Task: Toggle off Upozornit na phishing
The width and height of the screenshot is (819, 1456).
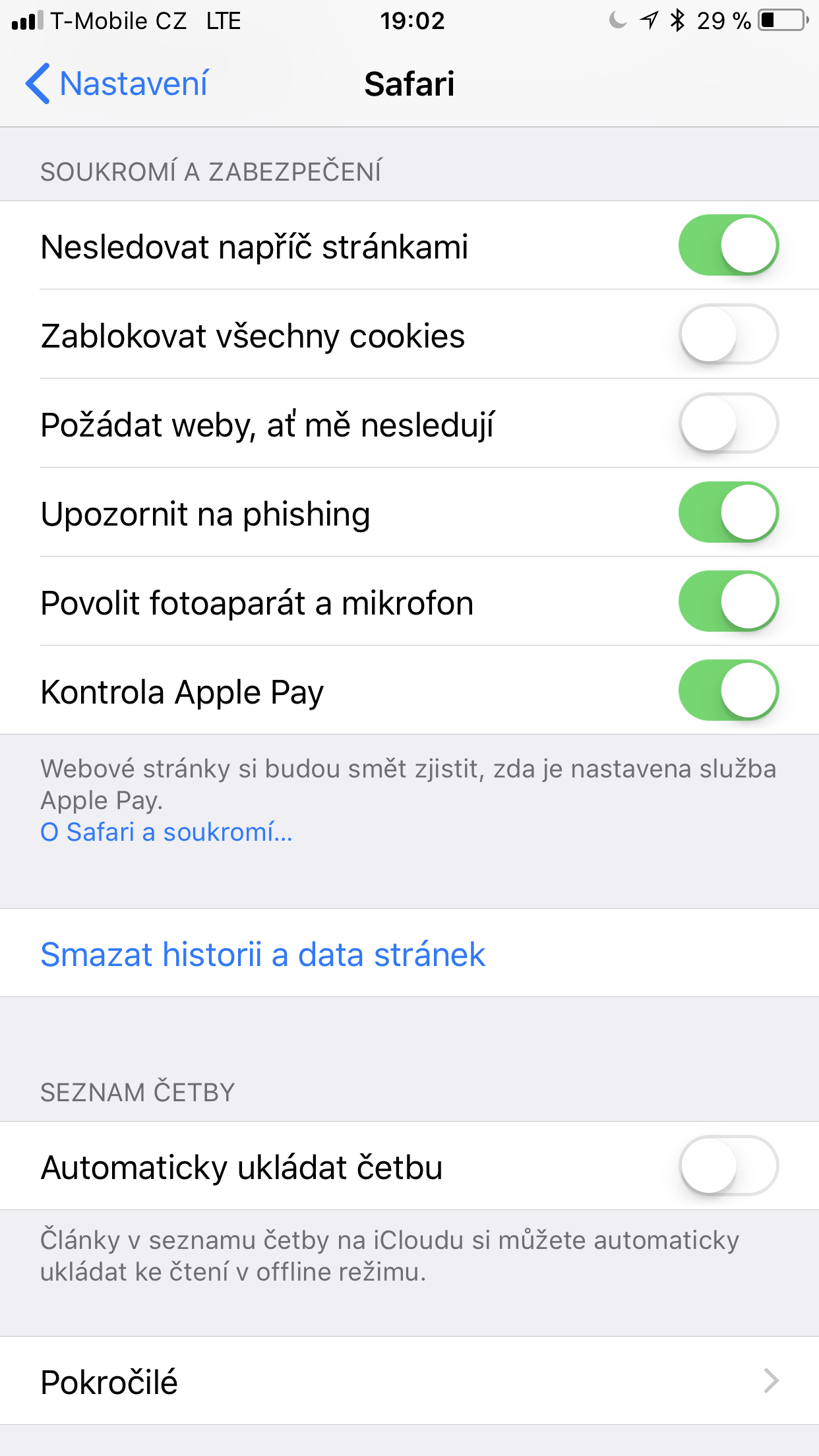Action: [x=729, y=512]
